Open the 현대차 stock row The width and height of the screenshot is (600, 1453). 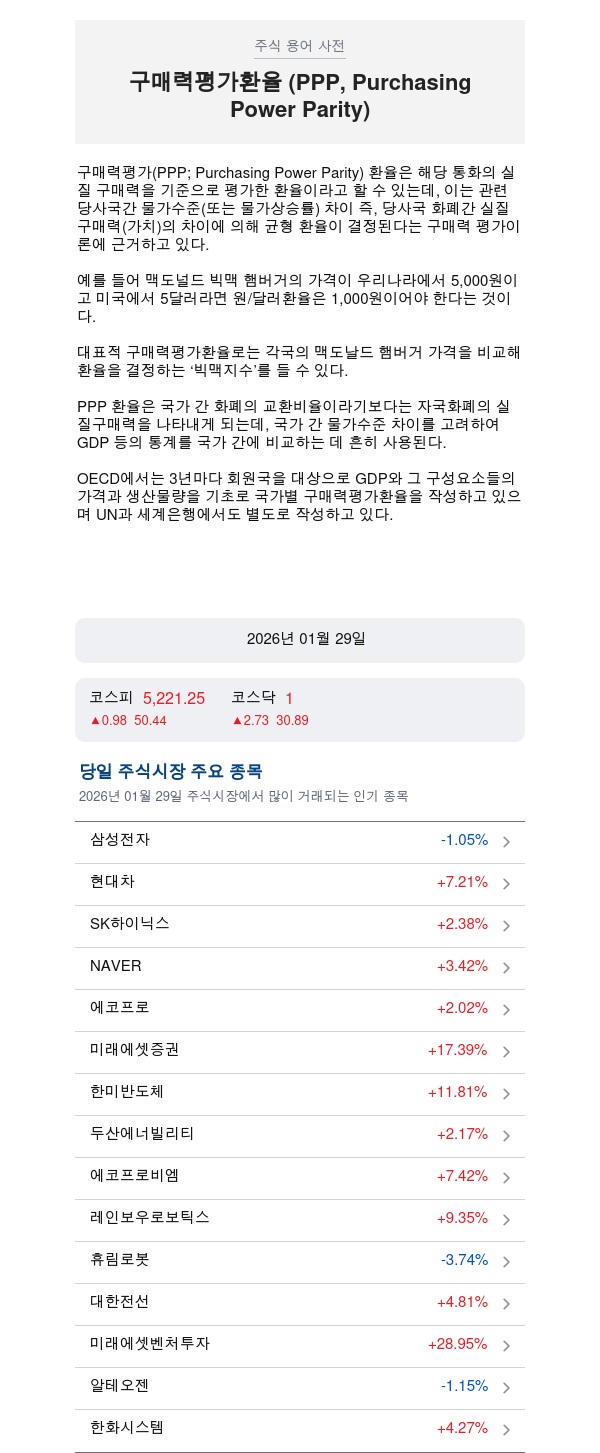click(299, 883)
